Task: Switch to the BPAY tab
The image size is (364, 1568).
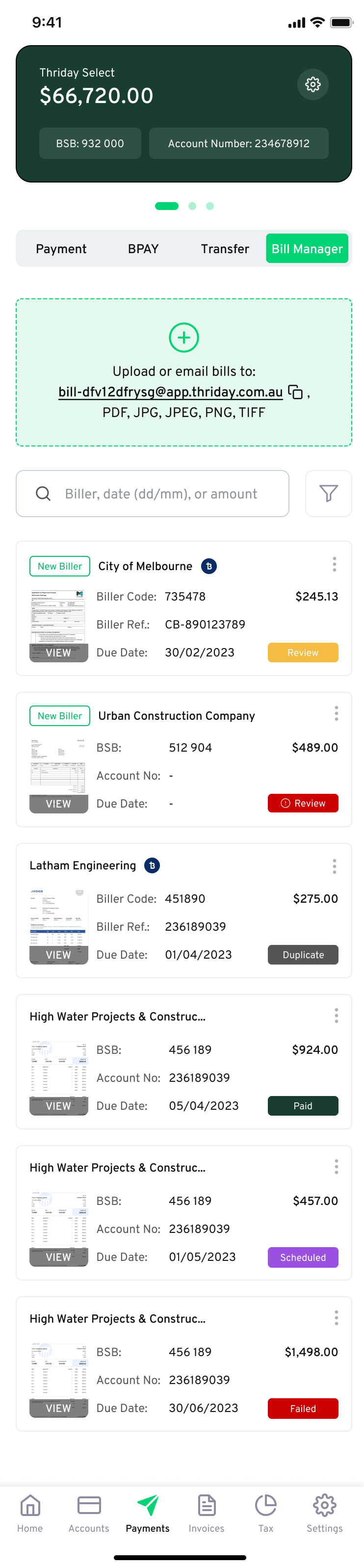Action: tap(143, 249)
